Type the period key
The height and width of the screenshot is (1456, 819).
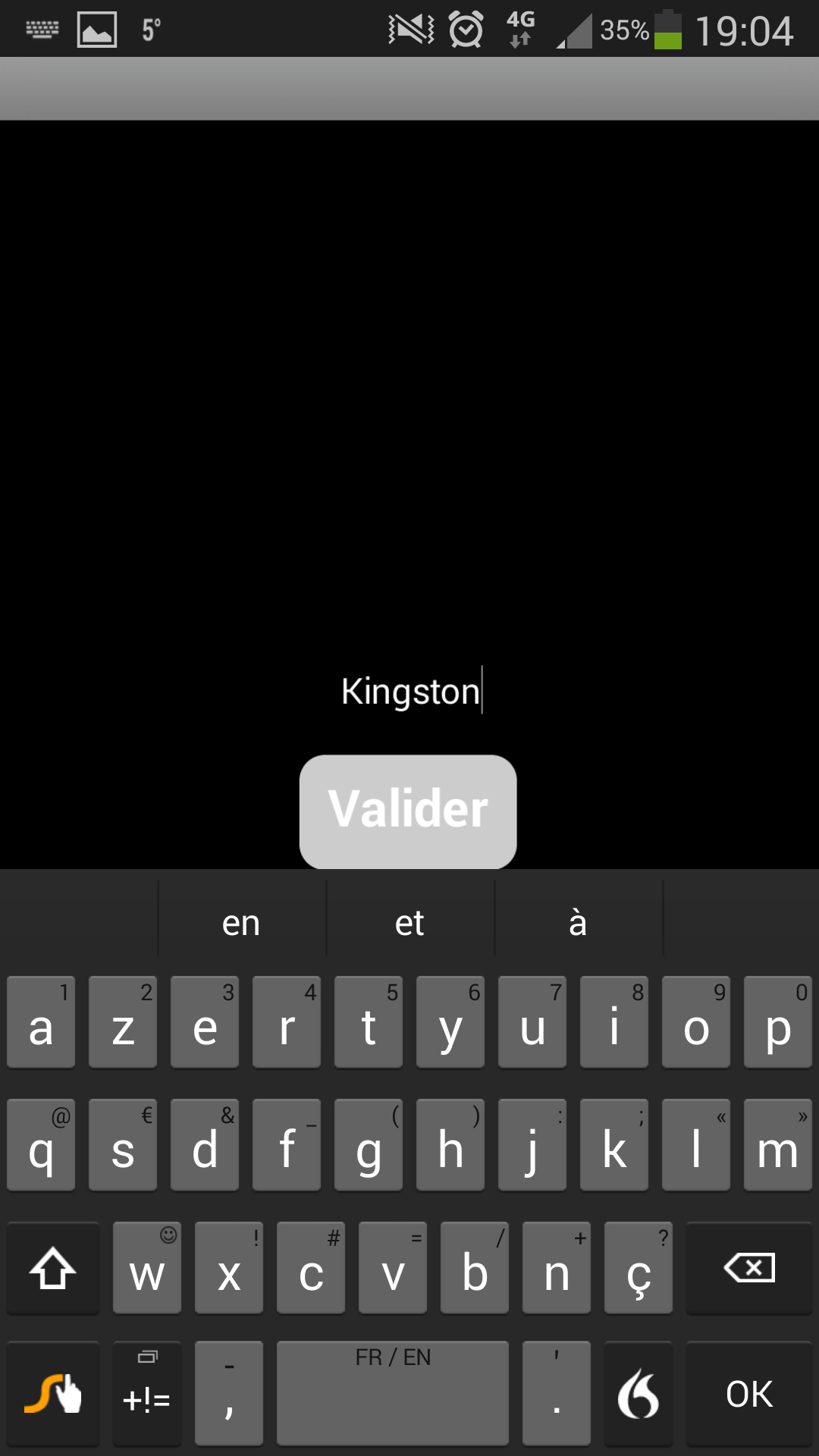(x=557, y=1393)
